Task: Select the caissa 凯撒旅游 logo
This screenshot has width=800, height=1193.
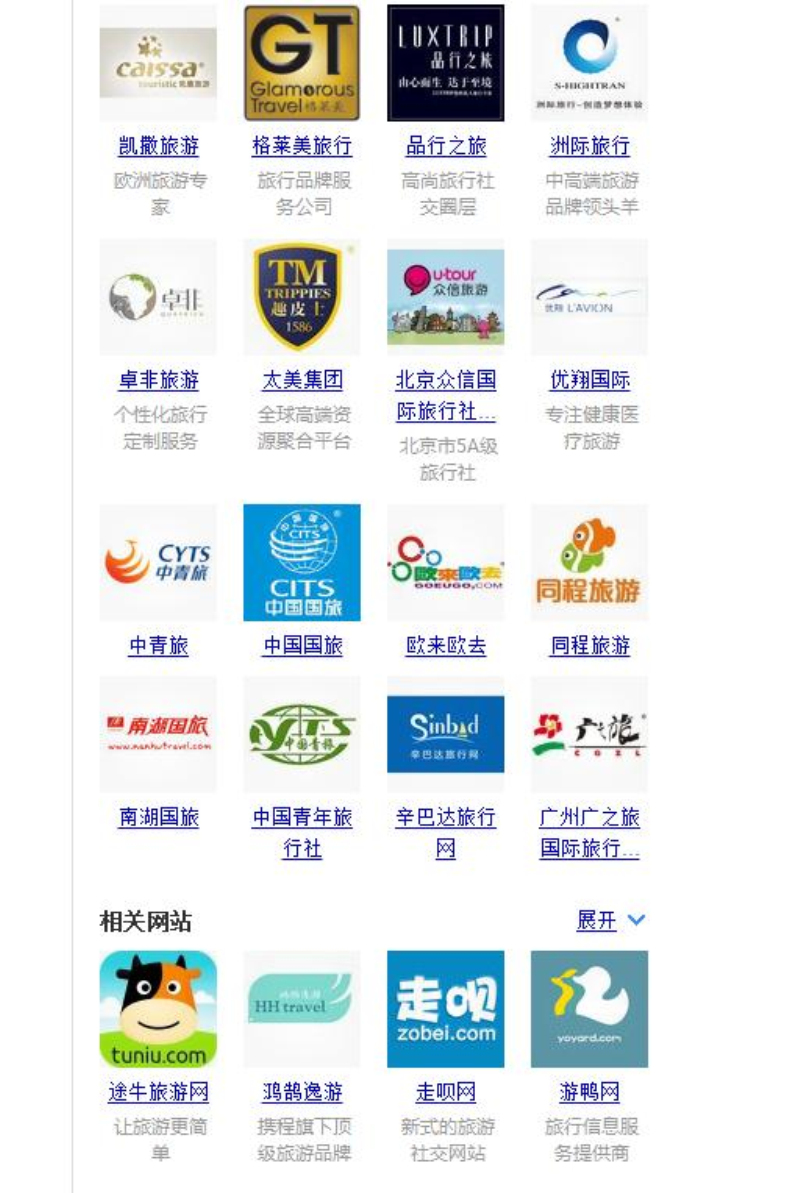Action: (x=157, y=62)
